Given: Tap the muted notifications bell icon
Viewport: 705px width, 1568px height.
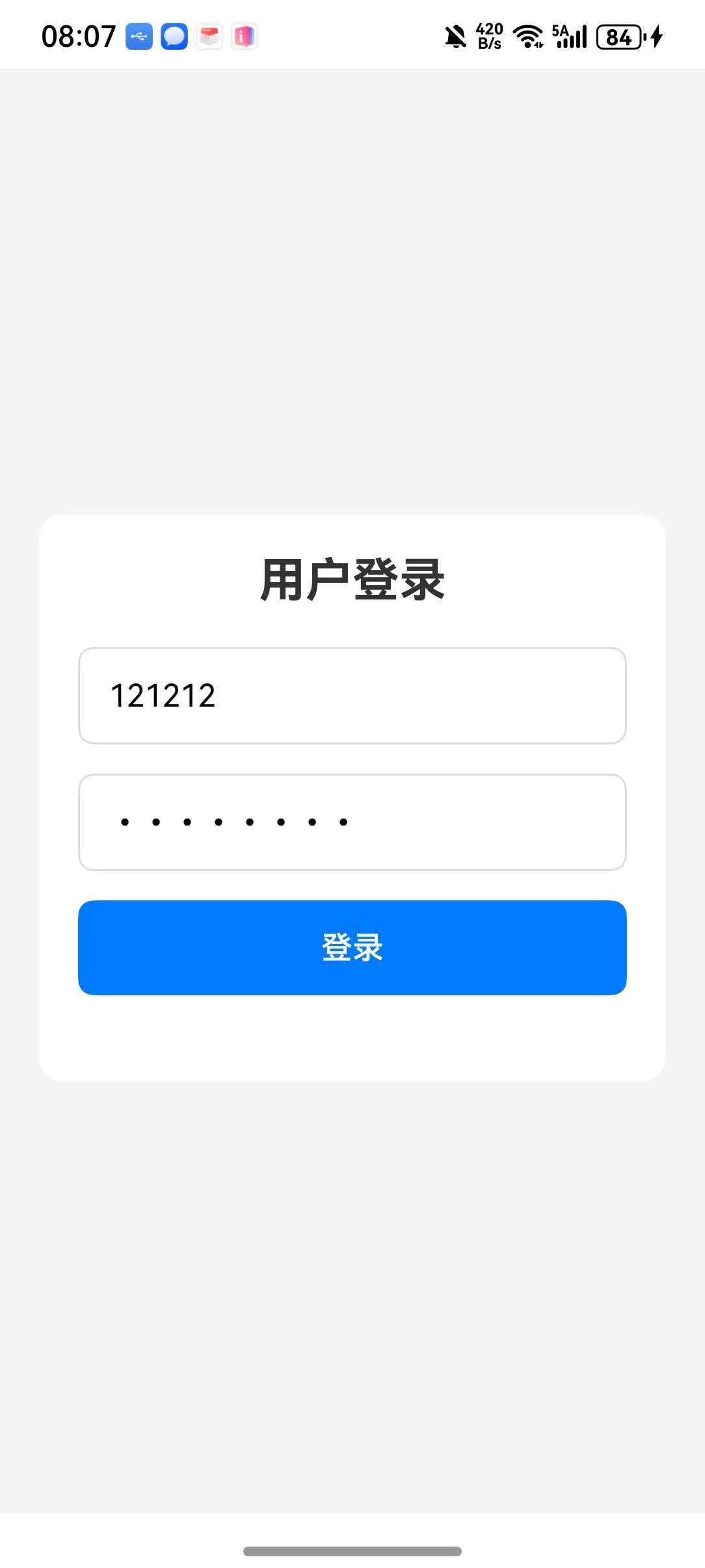Looking at the screenshot, I should (454, 36).
